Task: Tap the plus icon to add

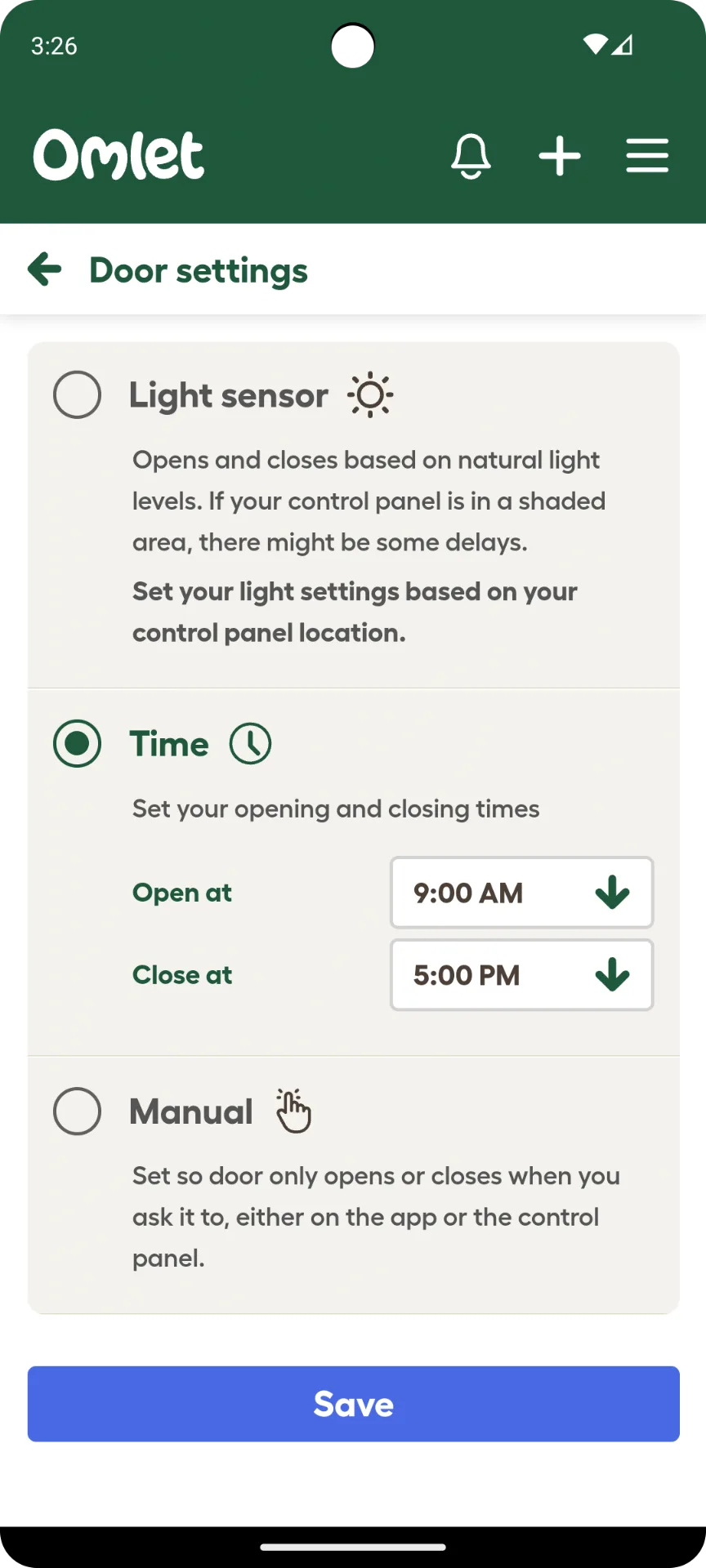Action: click(x=560, y=156)
